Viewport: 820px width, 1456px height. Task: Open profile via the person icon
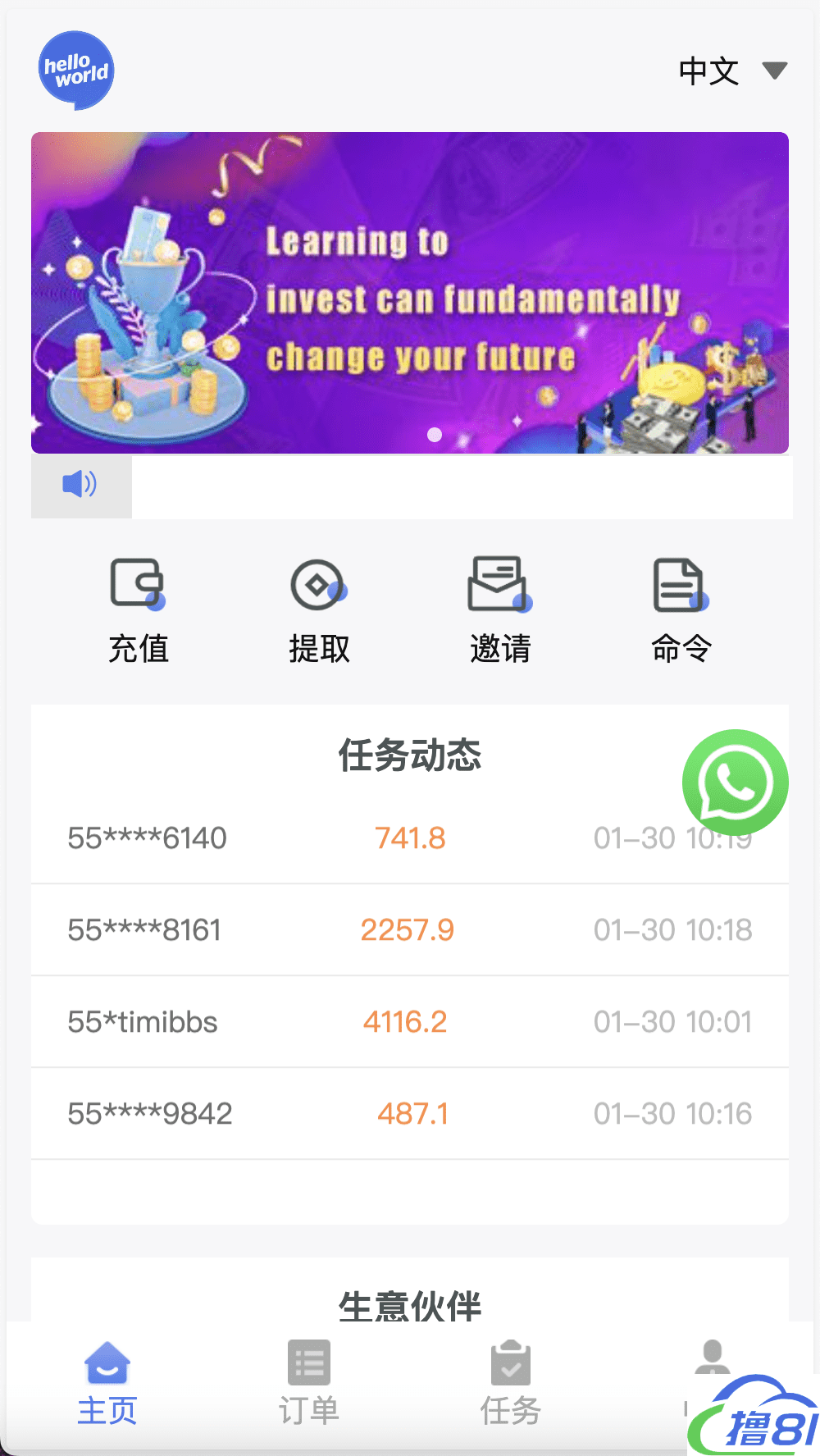tap(713, 1358)
